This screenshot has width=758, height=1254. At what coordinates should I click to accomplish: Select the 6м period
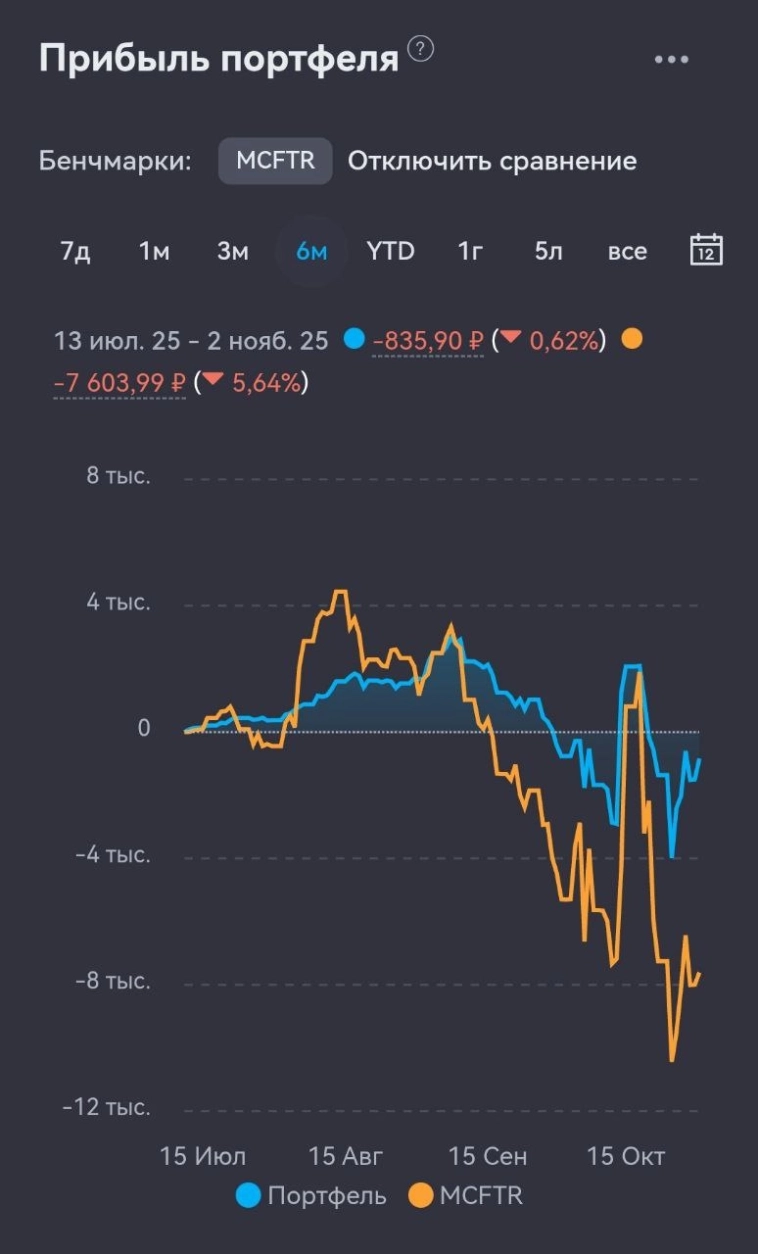click(x=311, y=251)
